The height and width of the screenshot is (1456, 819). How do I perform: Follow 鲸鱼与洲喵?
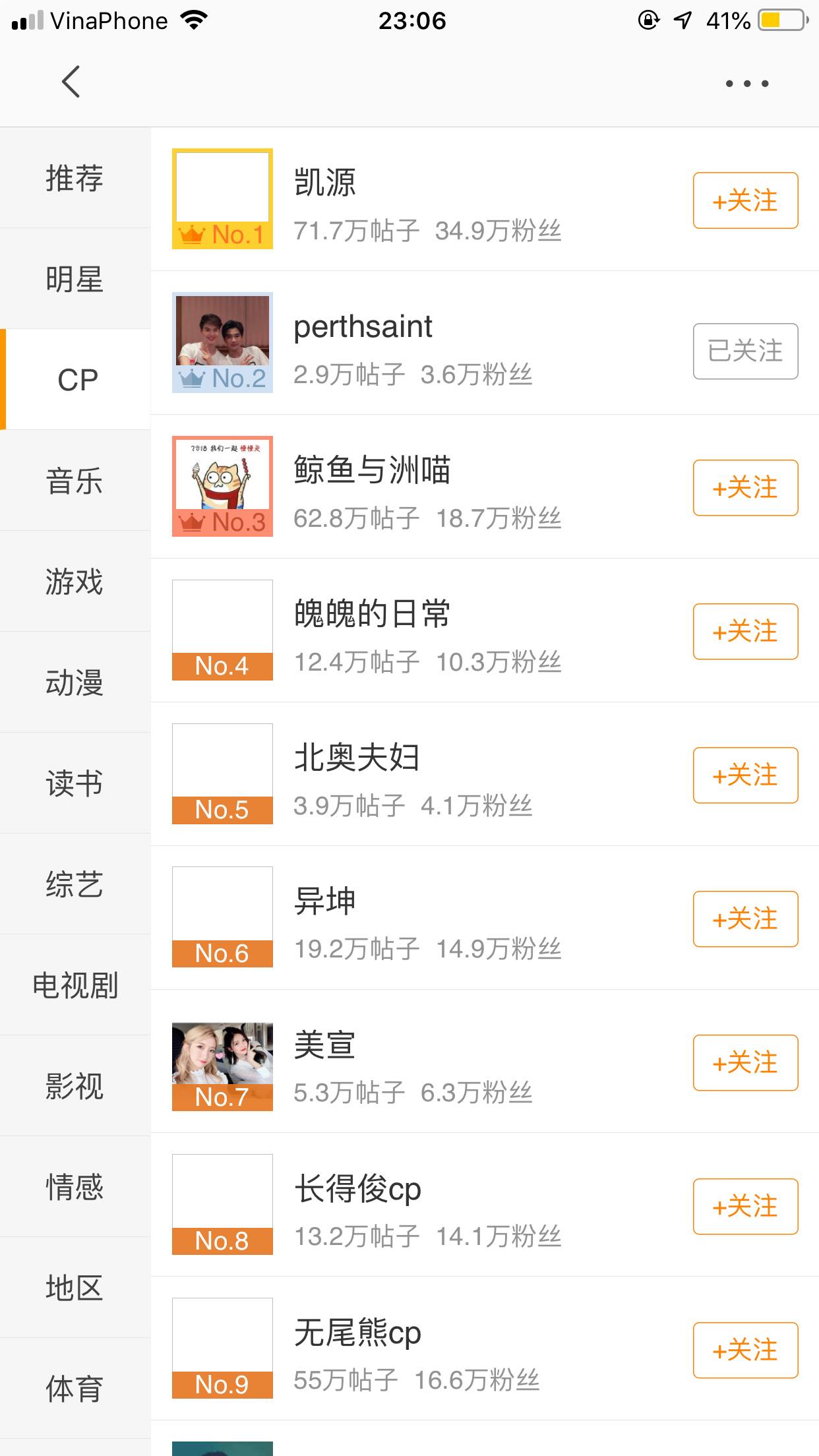(745, 488)
